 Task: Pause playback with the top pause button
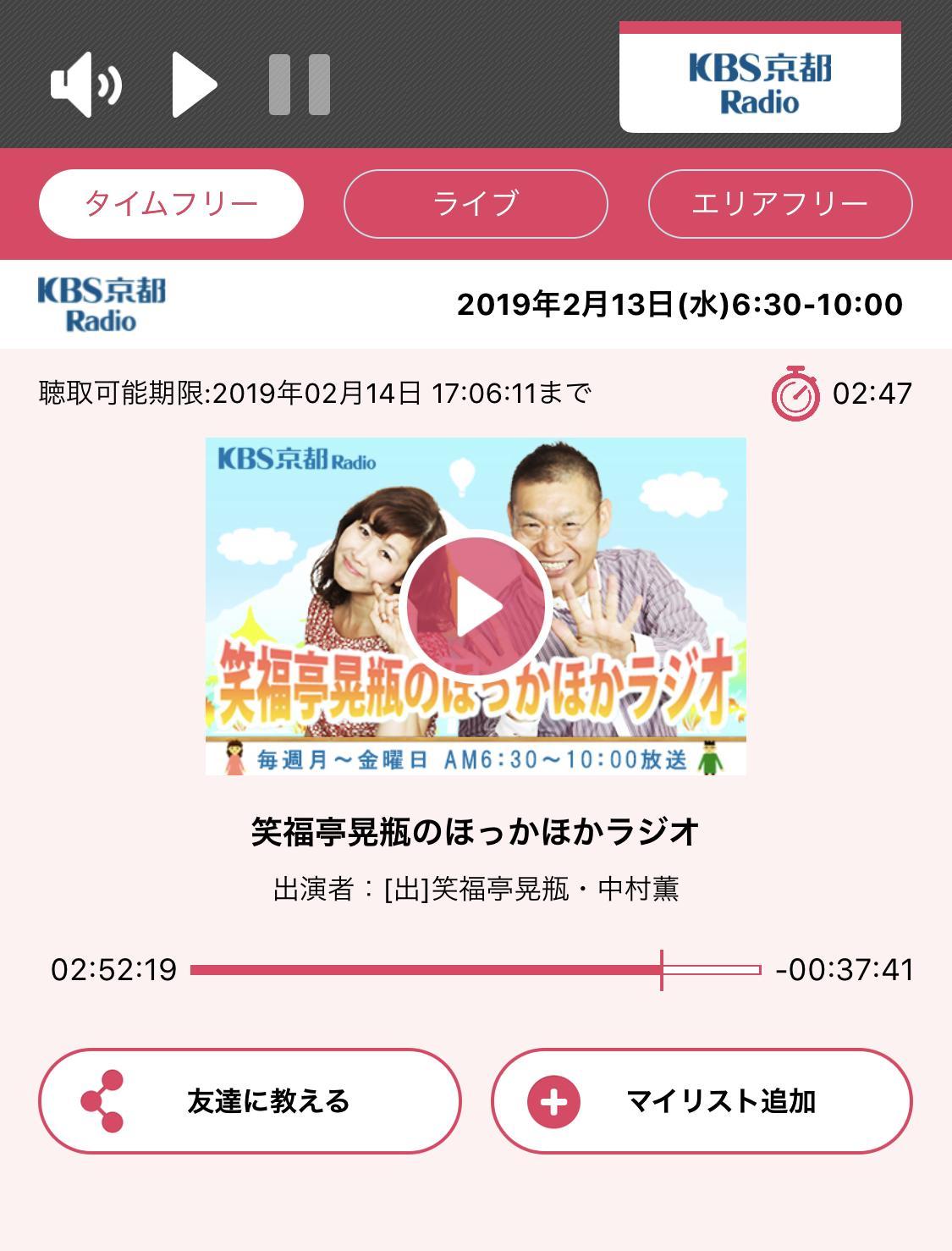click(x=299, y=85)
